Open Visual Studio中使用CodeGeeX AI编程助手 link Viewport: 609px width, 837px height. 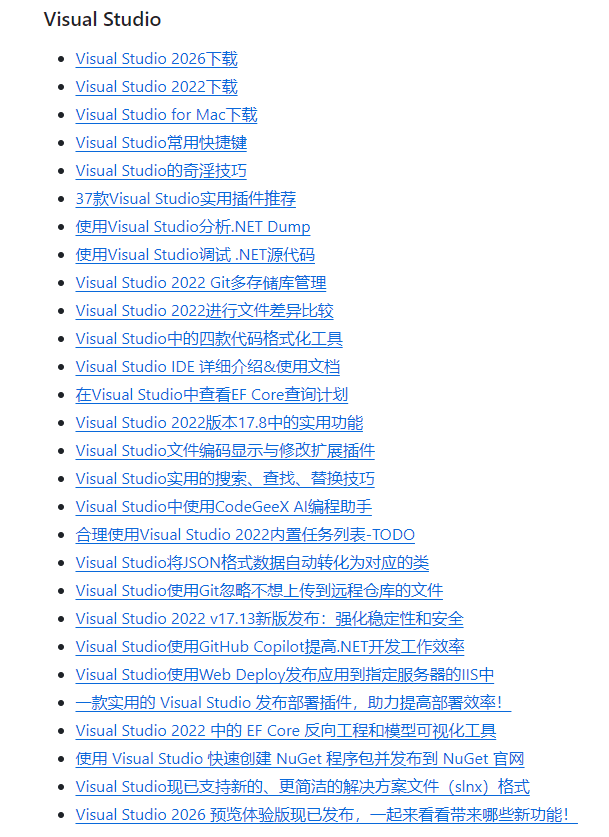(223, 507)
